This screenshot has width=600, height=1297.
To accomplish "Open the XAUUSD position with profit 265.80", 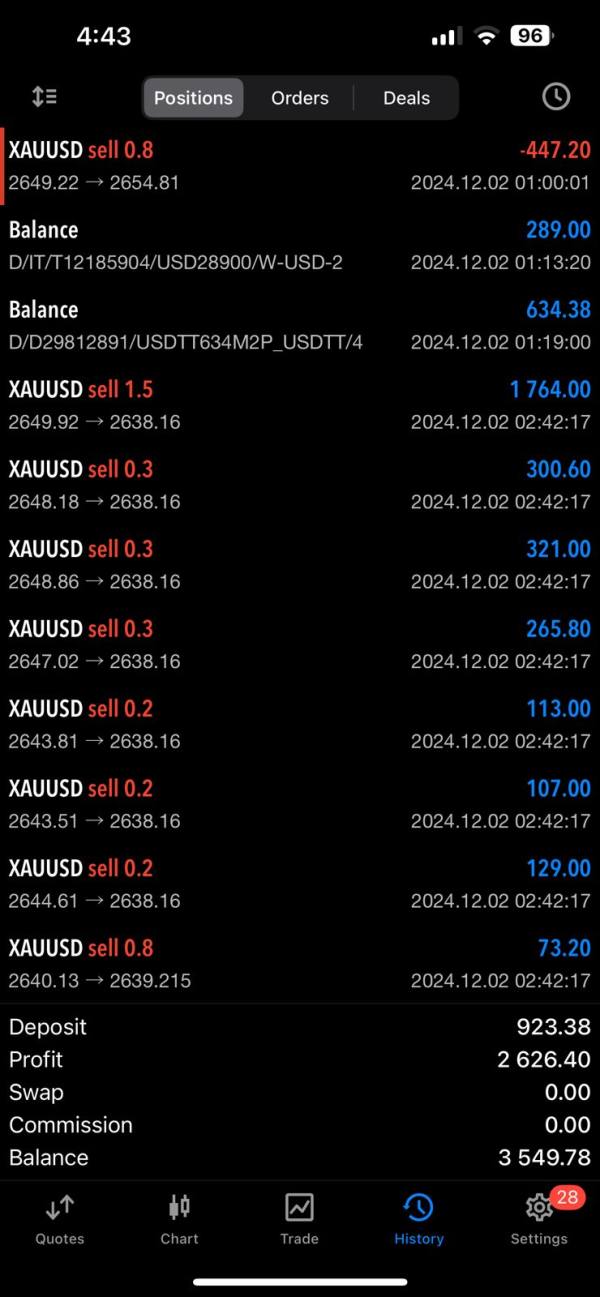I will [300, 645].
